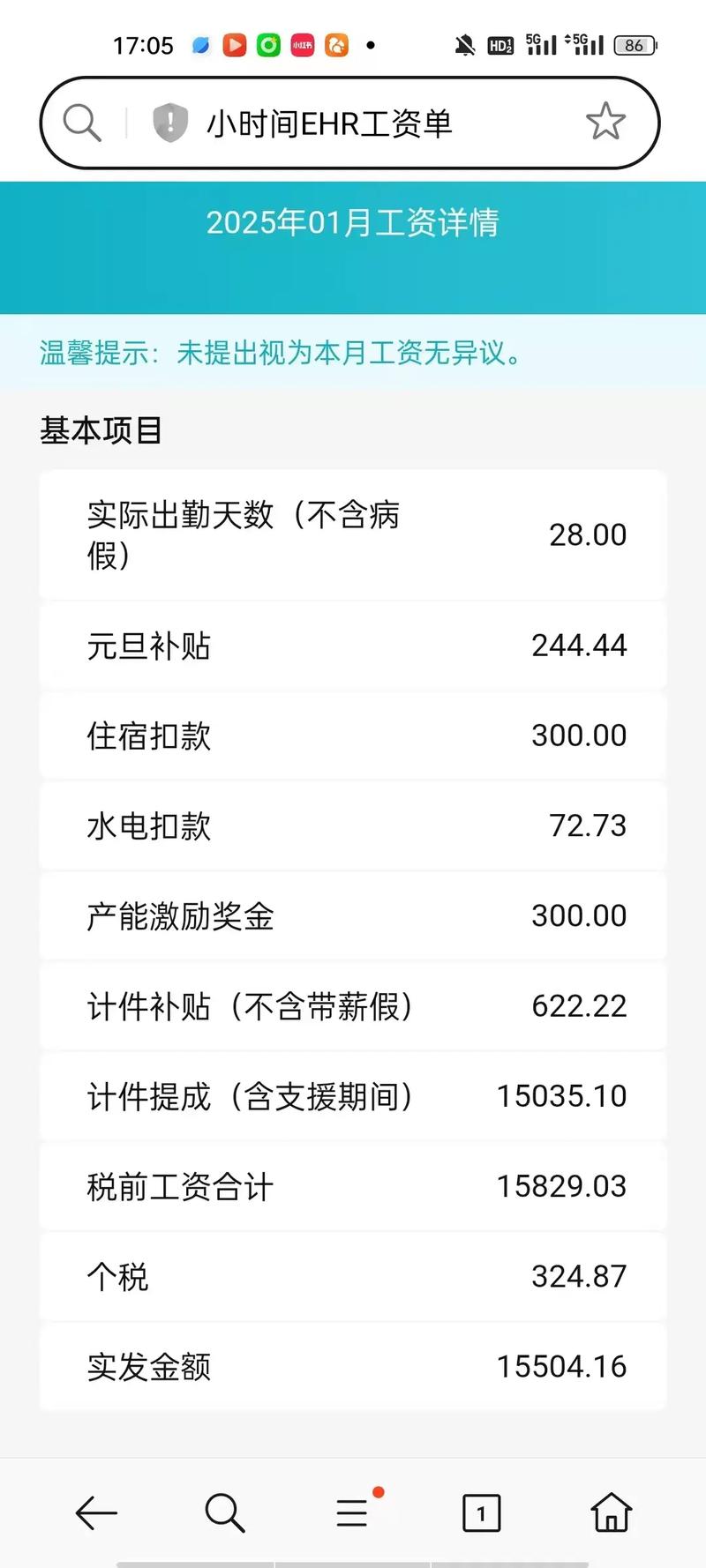
Task: Tap the magnifier search icon in the address bar
Action: coord(82,122)
